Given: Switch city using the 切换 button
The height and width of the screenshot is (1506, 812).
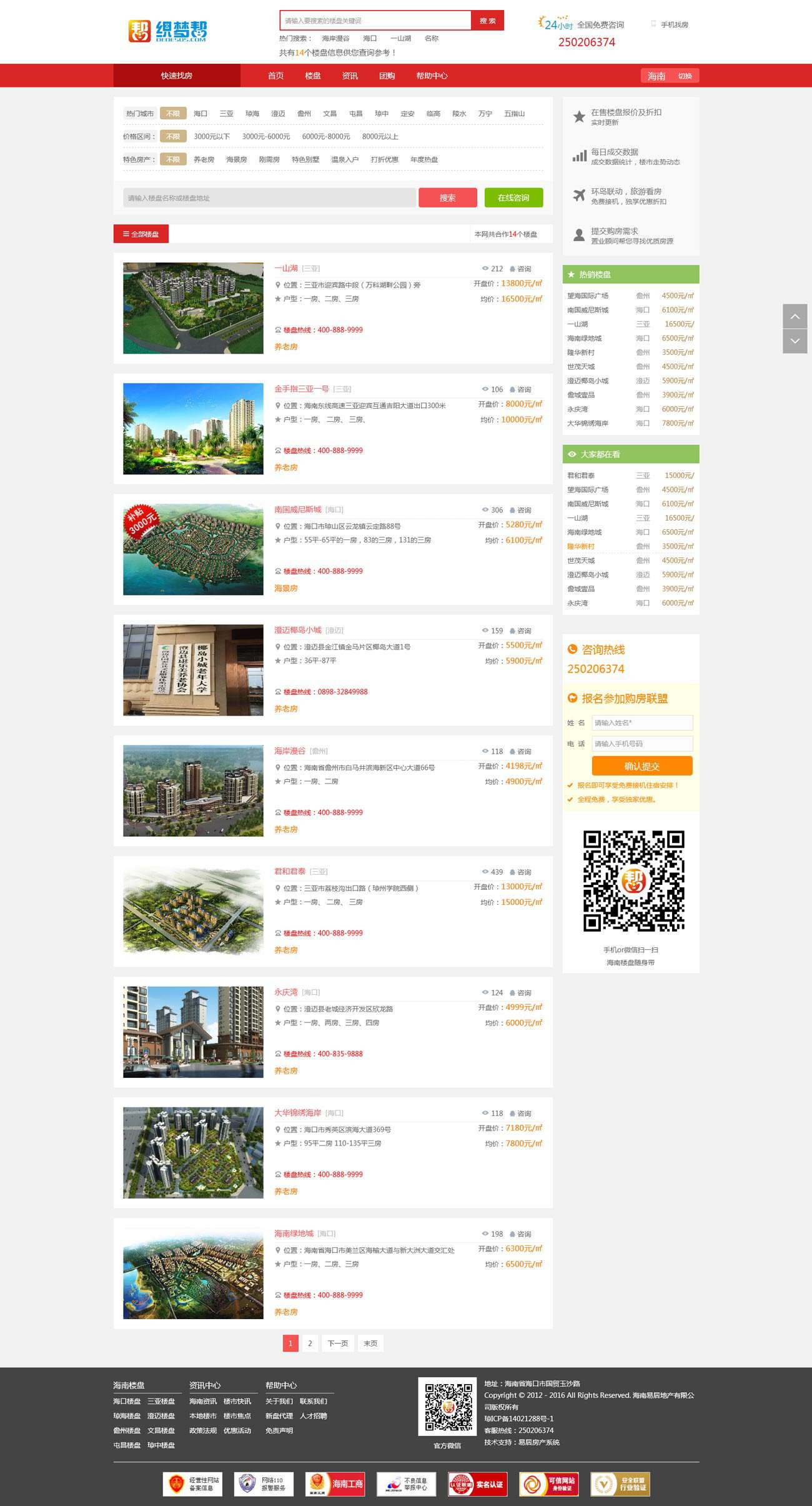Looking at the screenshot, I should coord(685,76).
